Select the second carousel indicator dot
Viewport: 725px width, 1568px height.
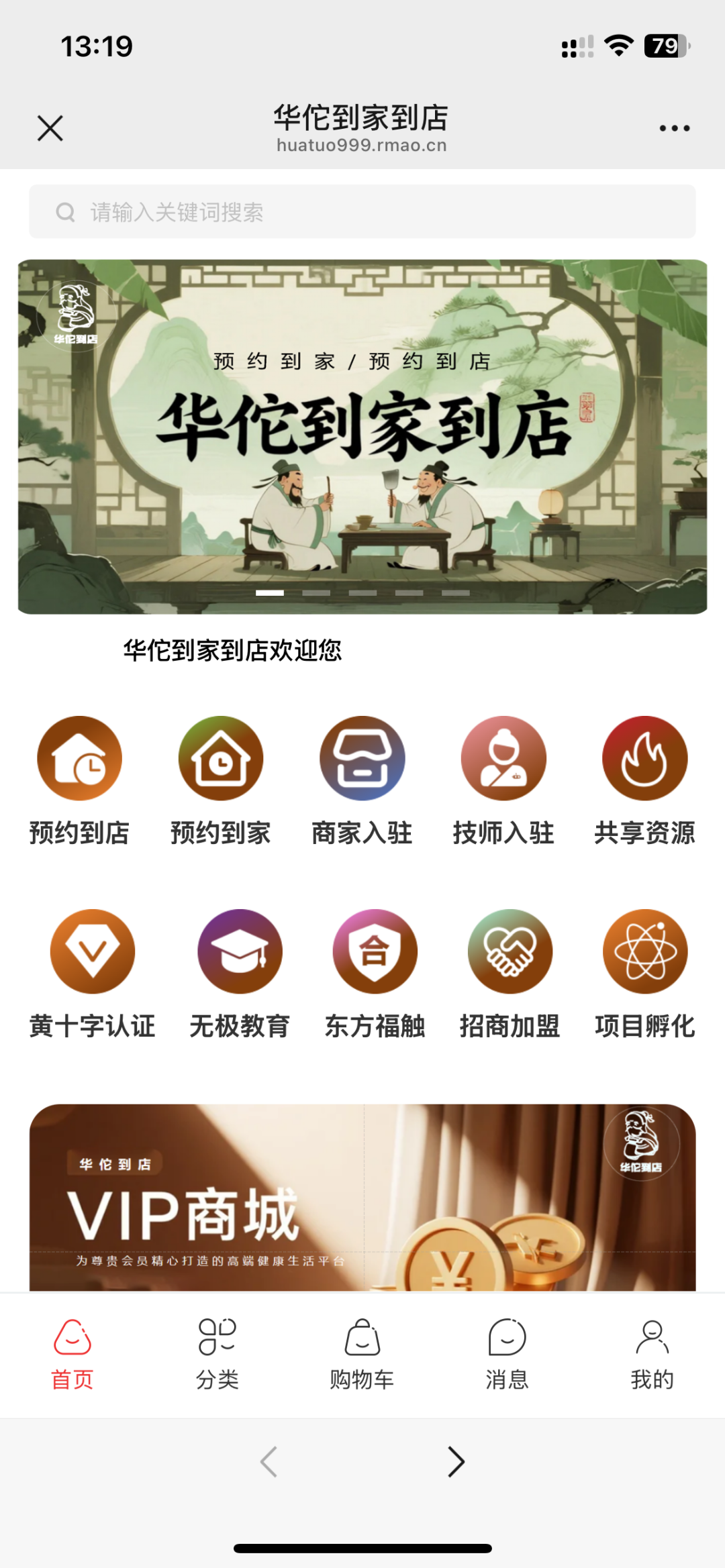pos(315,593)
